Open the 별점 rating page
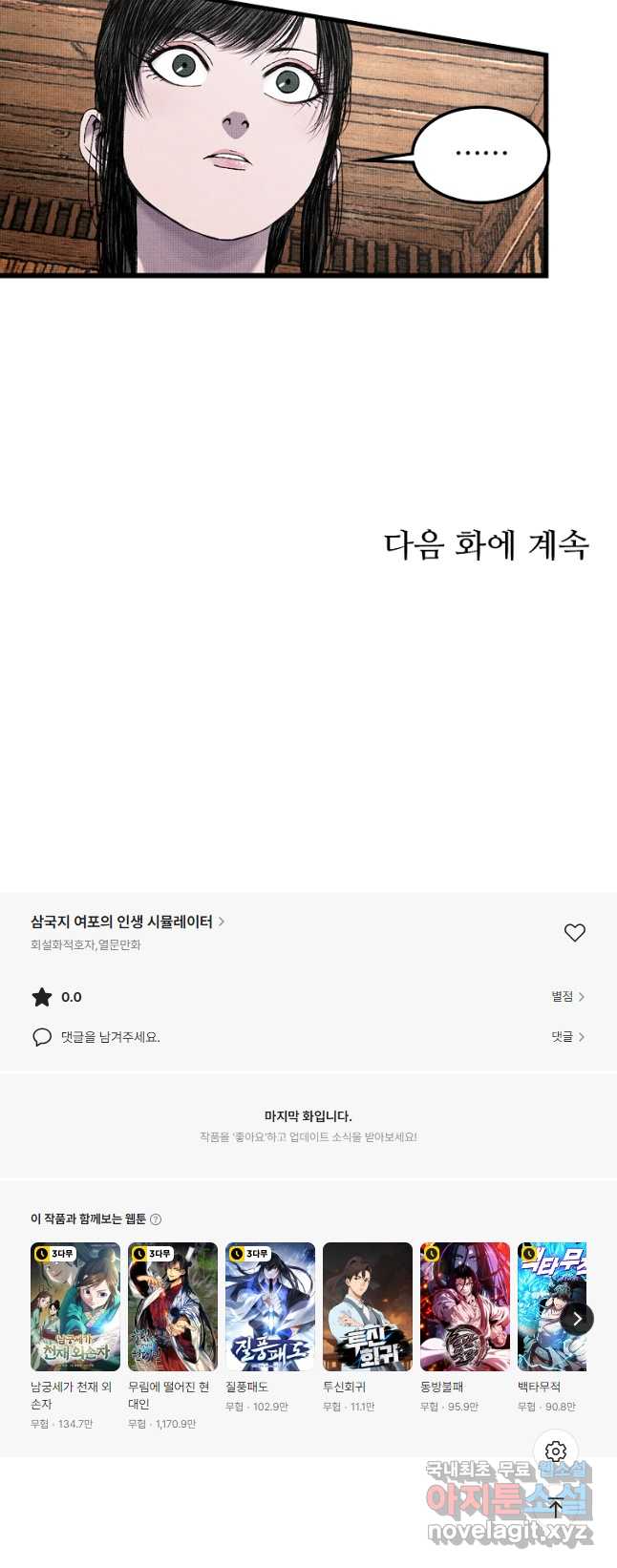Screen dimensions: 617x1568 click(567, 996)
